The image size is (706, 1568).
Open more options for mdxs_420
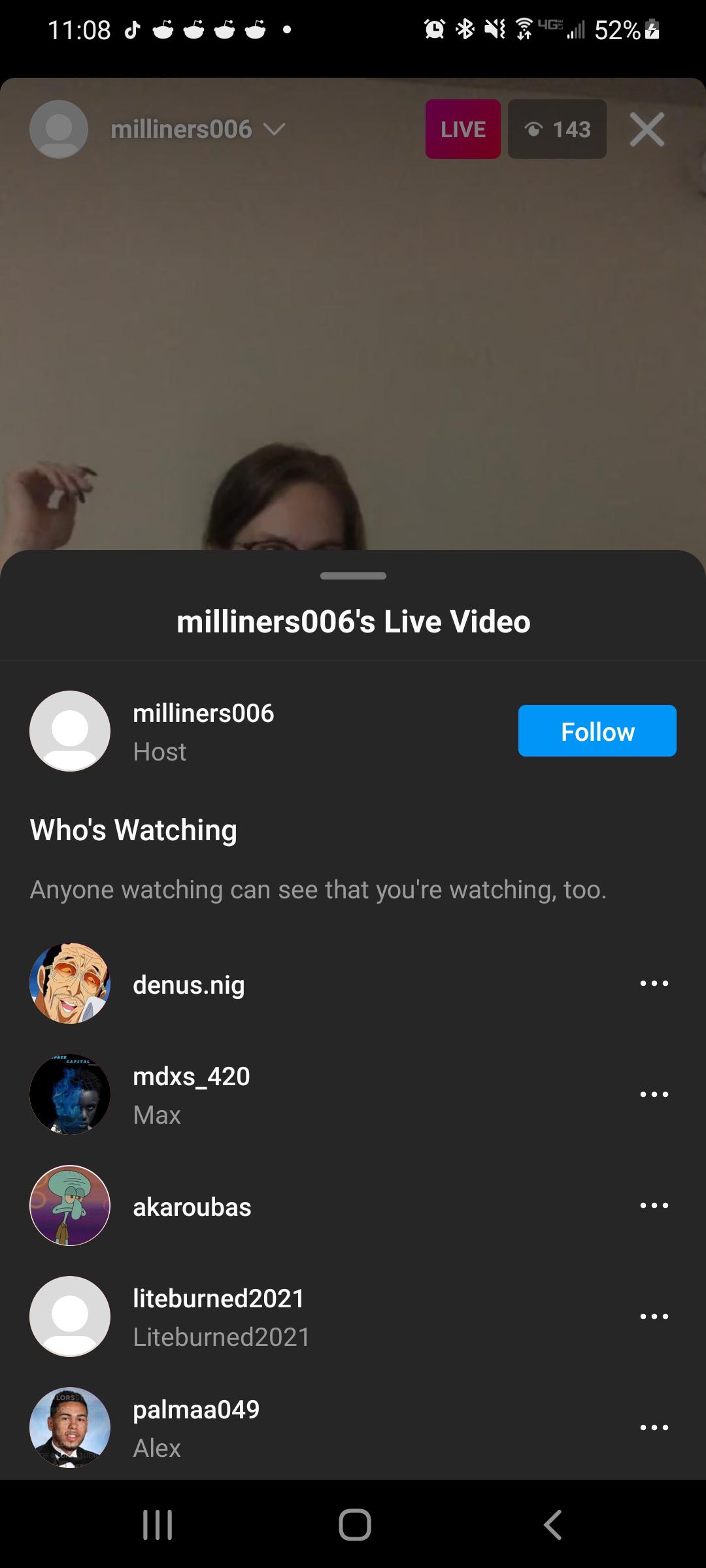tap(654, 1094)
